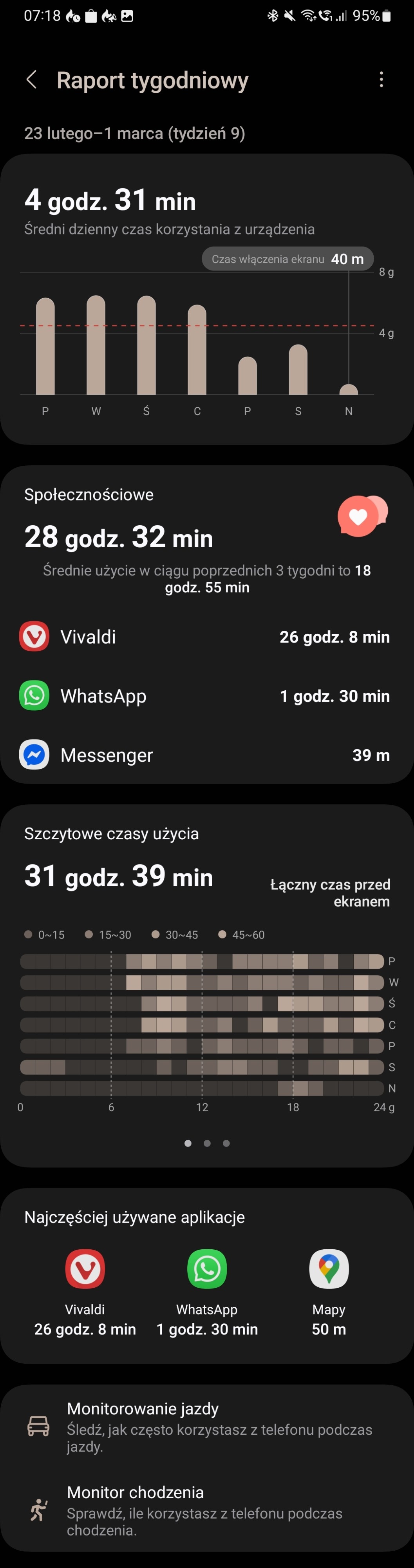Open the three-dot overflow menu

point(381,80)
